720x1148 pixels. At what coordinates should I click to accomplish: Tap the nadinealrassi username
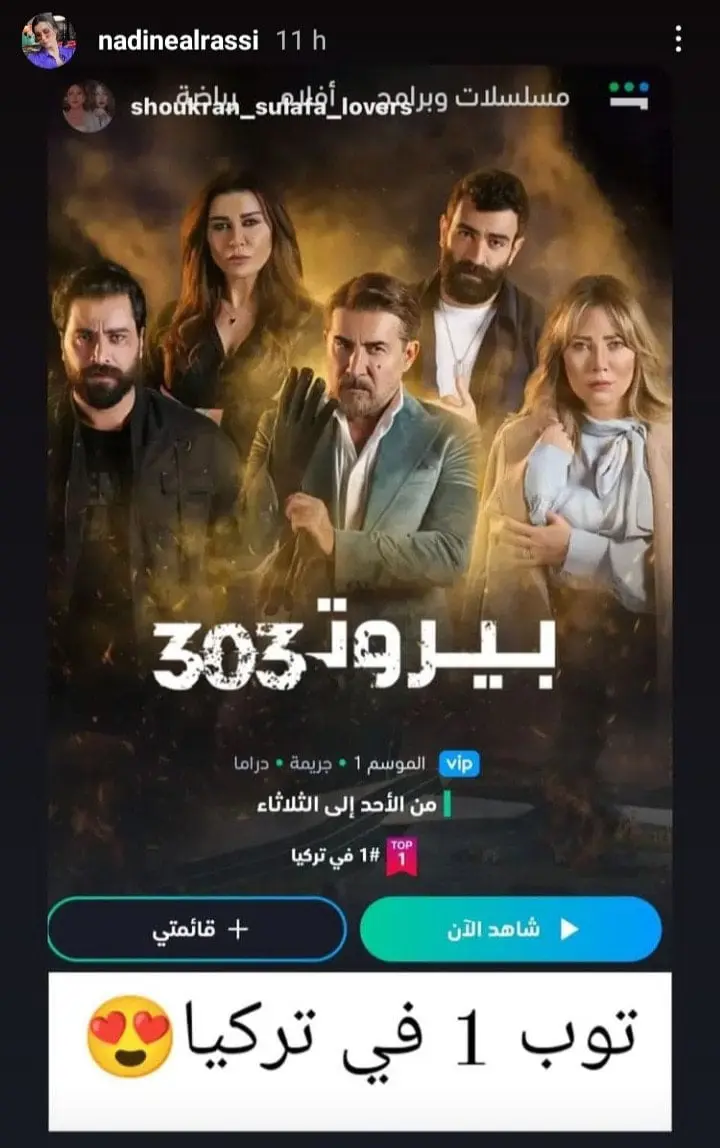178,41
